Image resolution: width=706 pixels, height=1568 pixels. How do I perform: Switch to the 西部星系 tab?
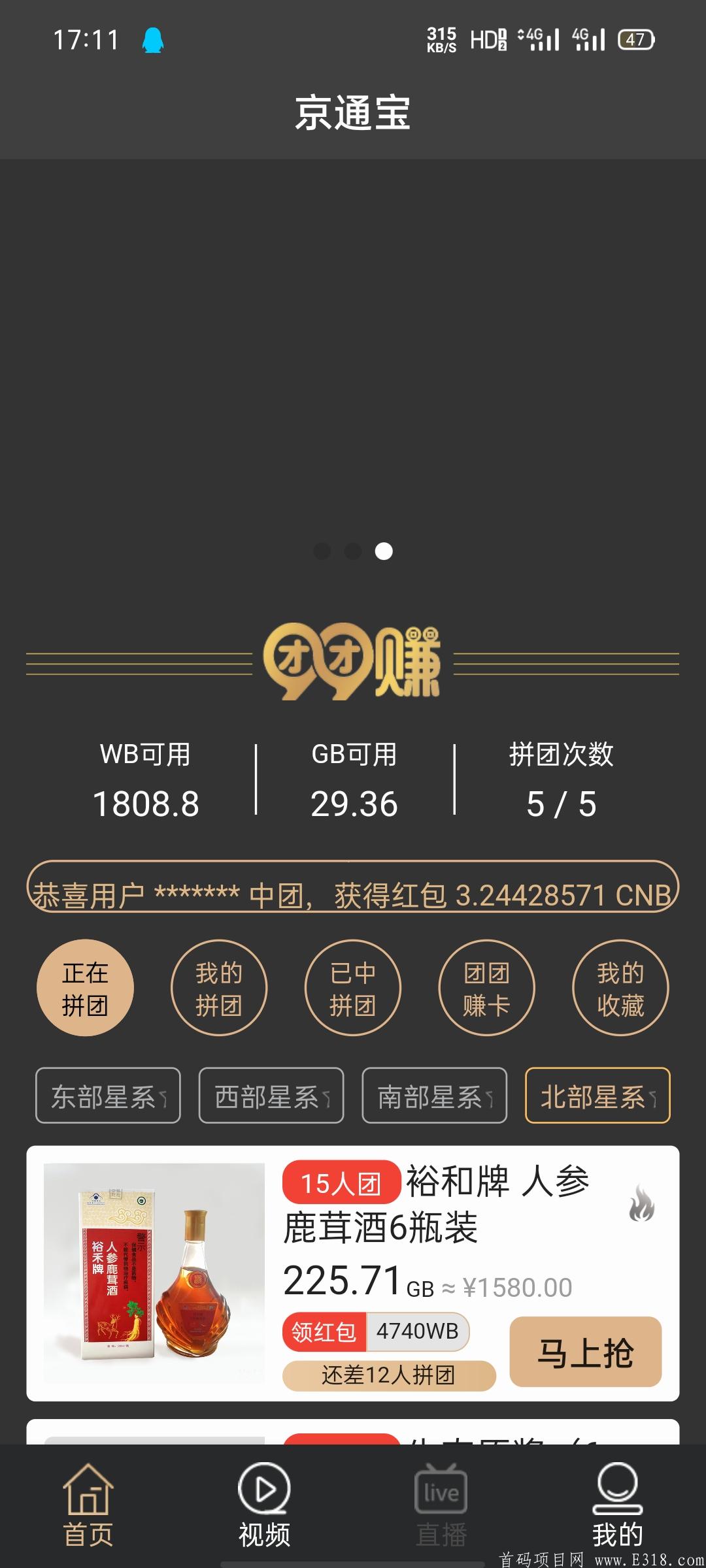(271, 1096)
